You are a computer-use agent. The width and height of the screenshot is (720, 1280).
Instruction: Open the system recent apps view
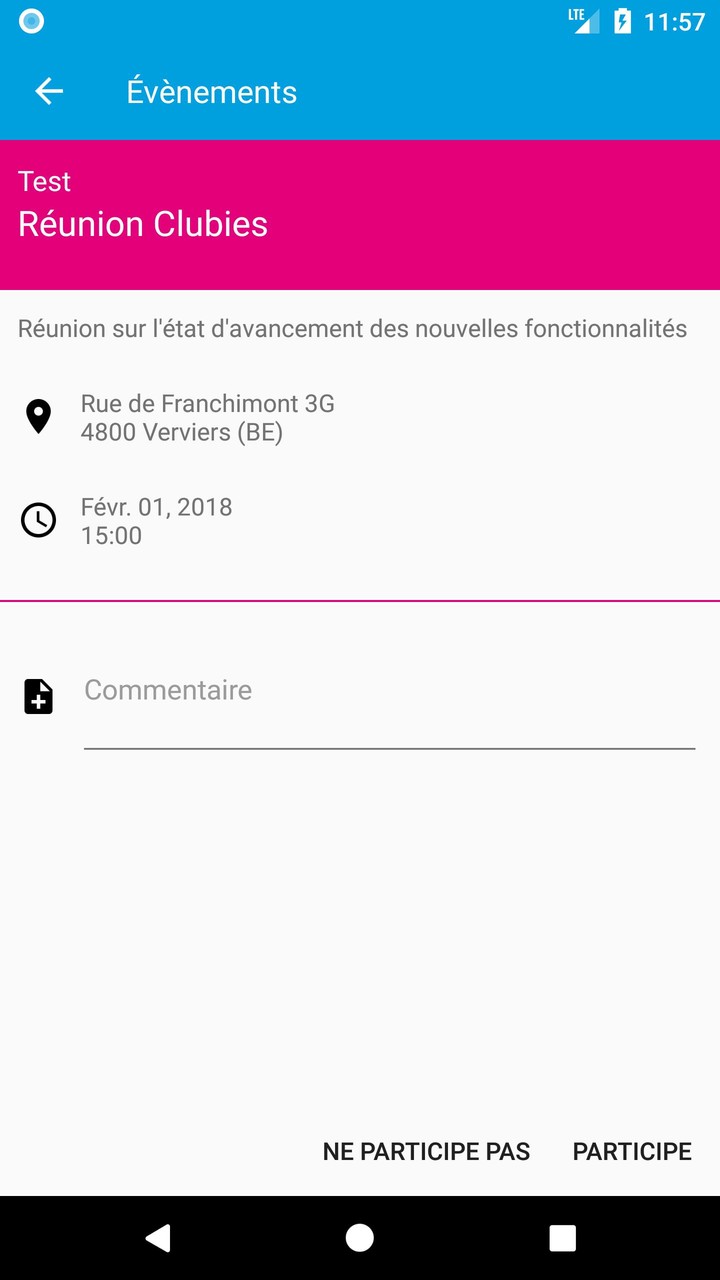tap(562, 1238)
